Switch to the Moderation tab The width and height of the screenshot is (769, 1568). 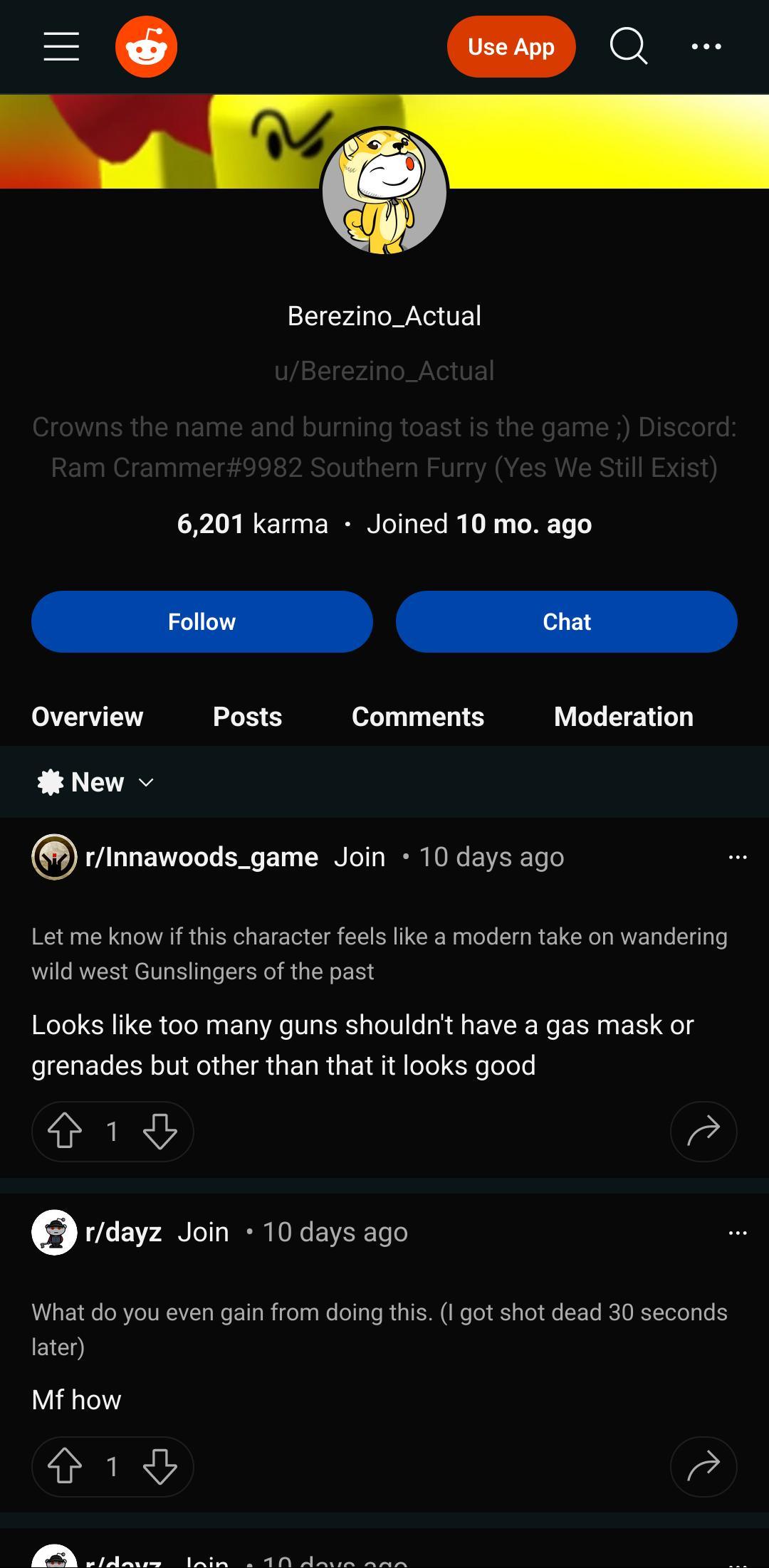point(624,717)
